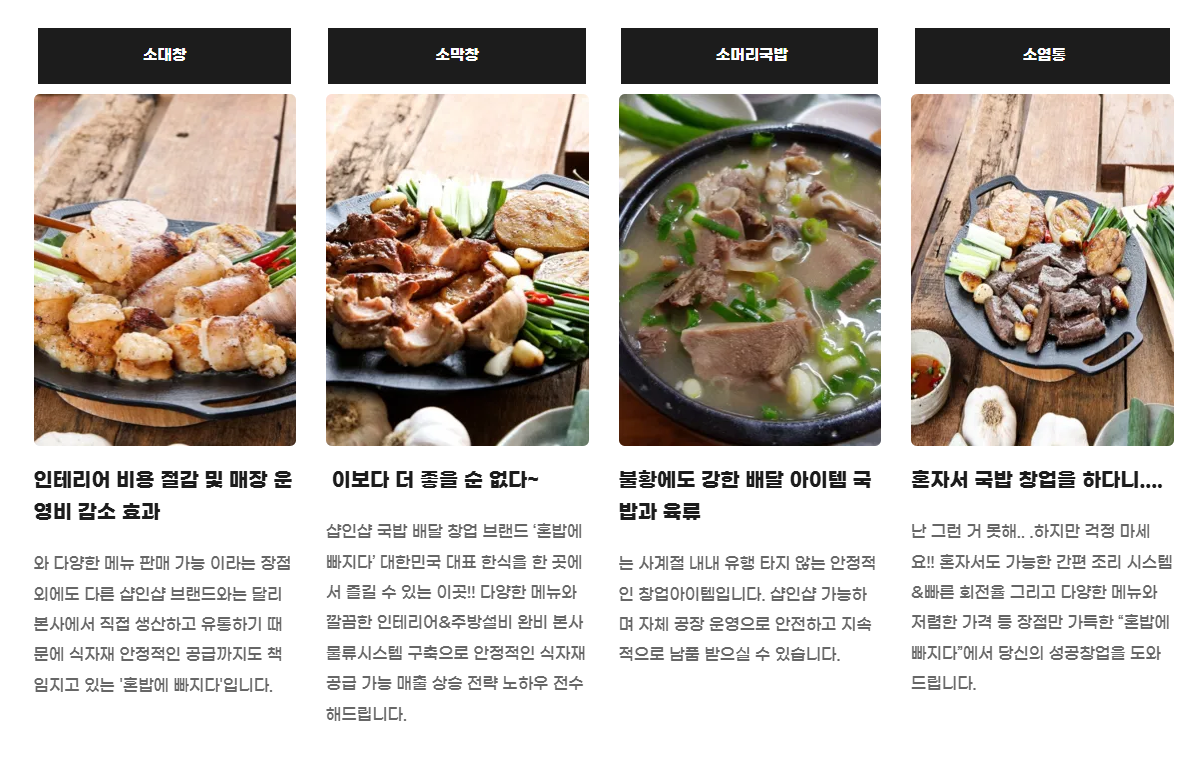
Task: View the 소염통 dish photo card
Action: [x=1042, y=270]
